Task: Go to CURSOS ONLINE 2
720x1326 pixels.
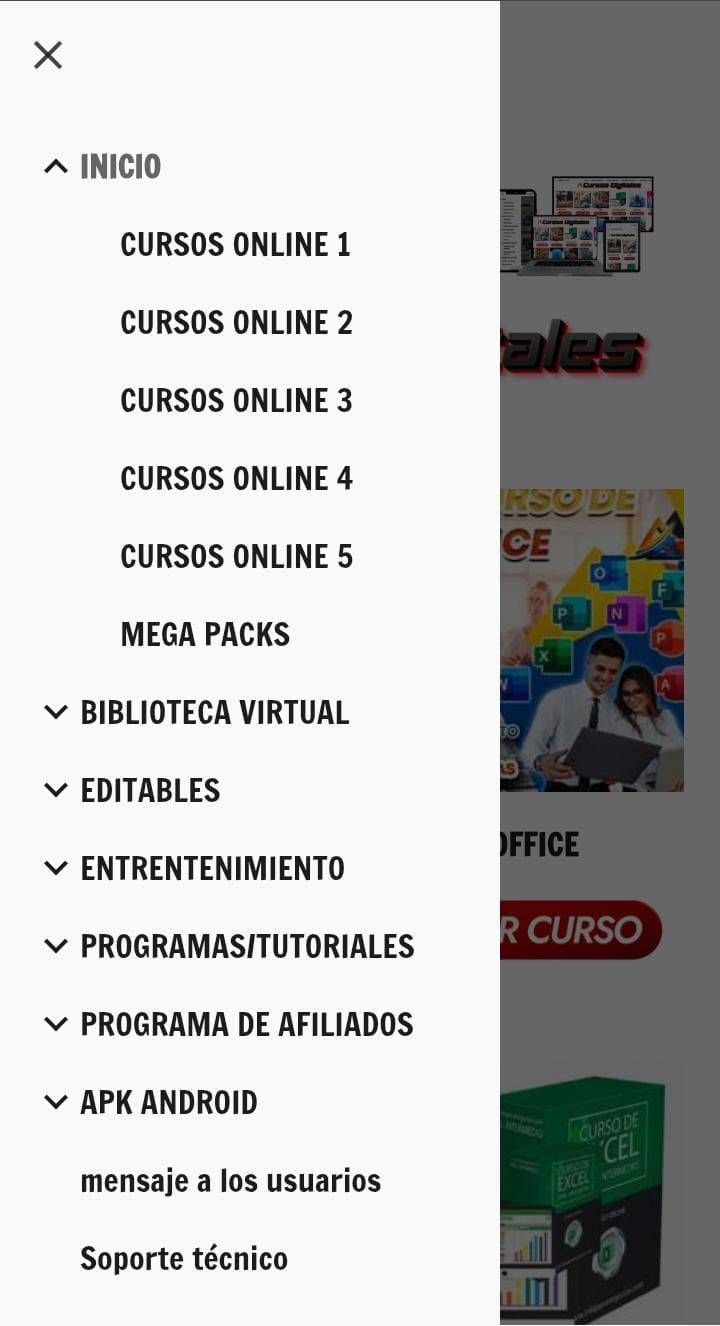Action: 236,322
